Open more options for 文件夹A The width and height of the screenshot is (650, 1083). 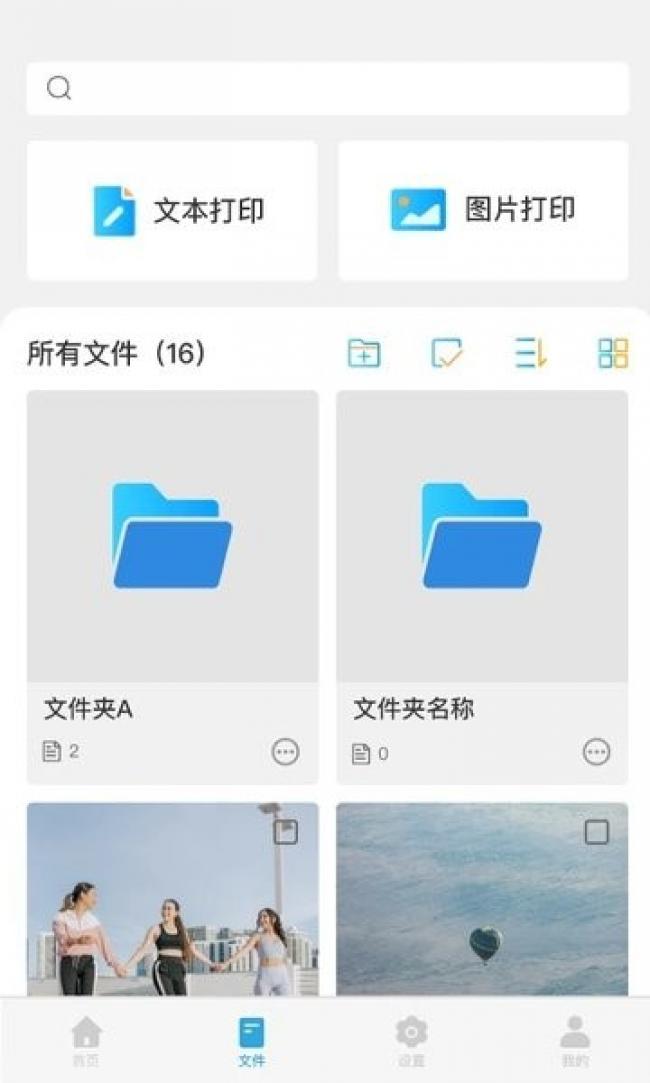click(x=285, y=751)
